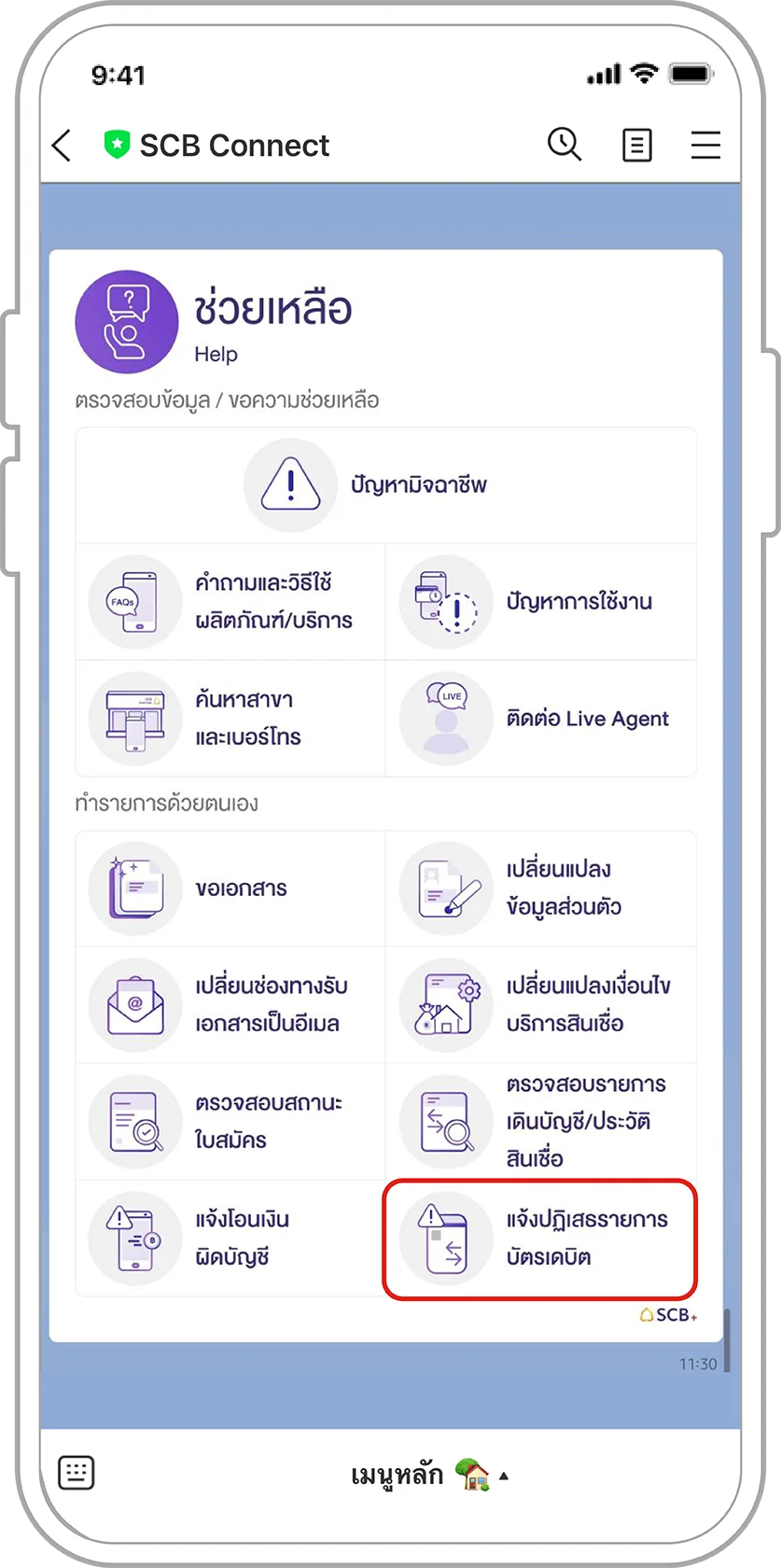Viewport: 781px width, 1568px height.
Task: Choose ปัญหาการใช้งาน
Action: 541,602
